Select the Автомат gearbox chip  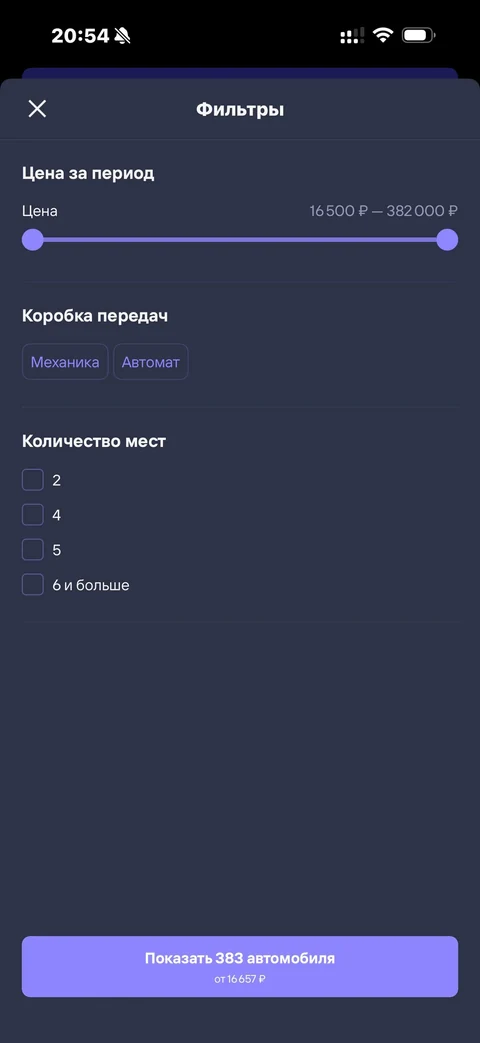point(151,362)
